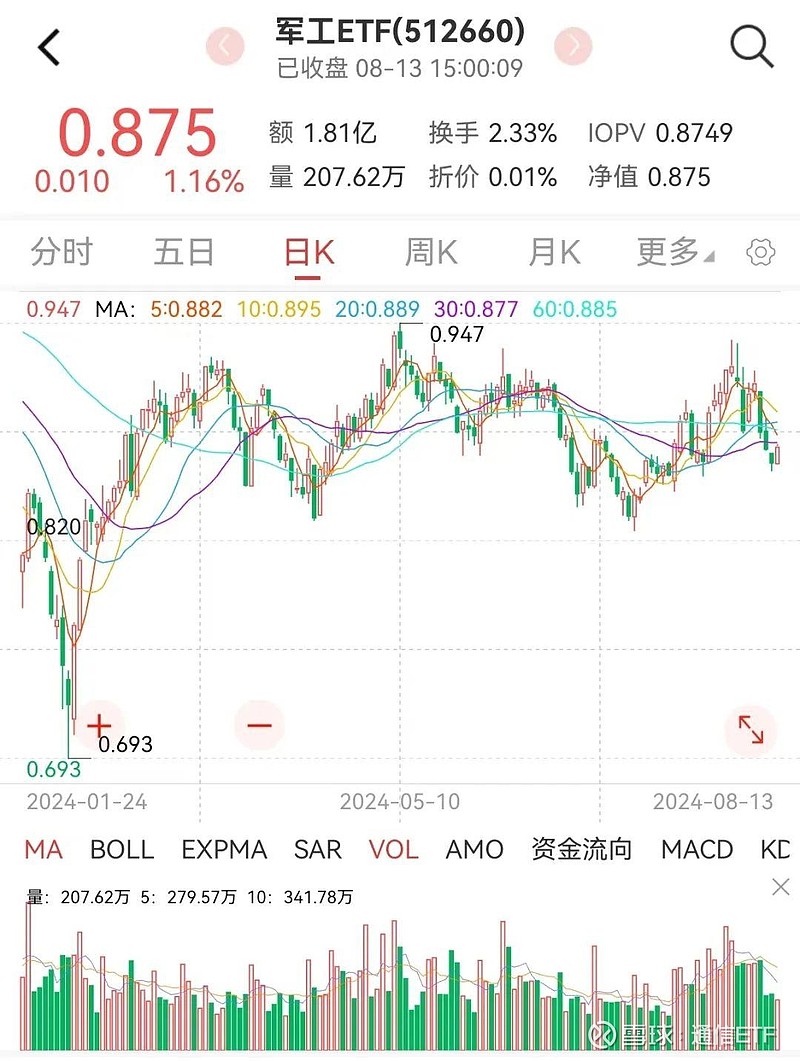Open the AMO turnover indicator
Image resolution: width=800 pixels, height=1061 pixels.
[x=474, y=850]
